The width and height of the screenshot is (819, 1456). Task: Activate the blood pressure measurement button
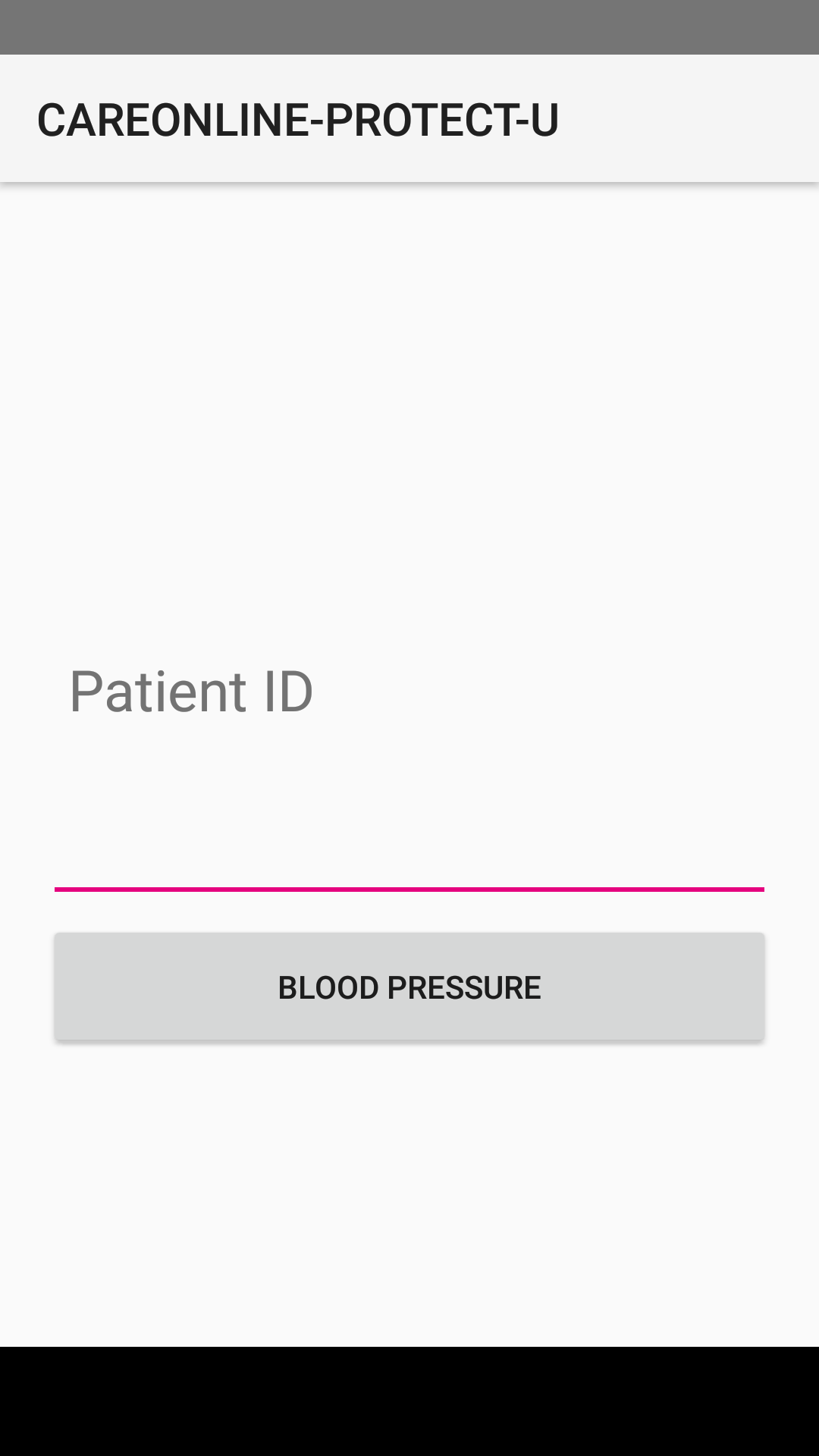(x=409, y=986)
